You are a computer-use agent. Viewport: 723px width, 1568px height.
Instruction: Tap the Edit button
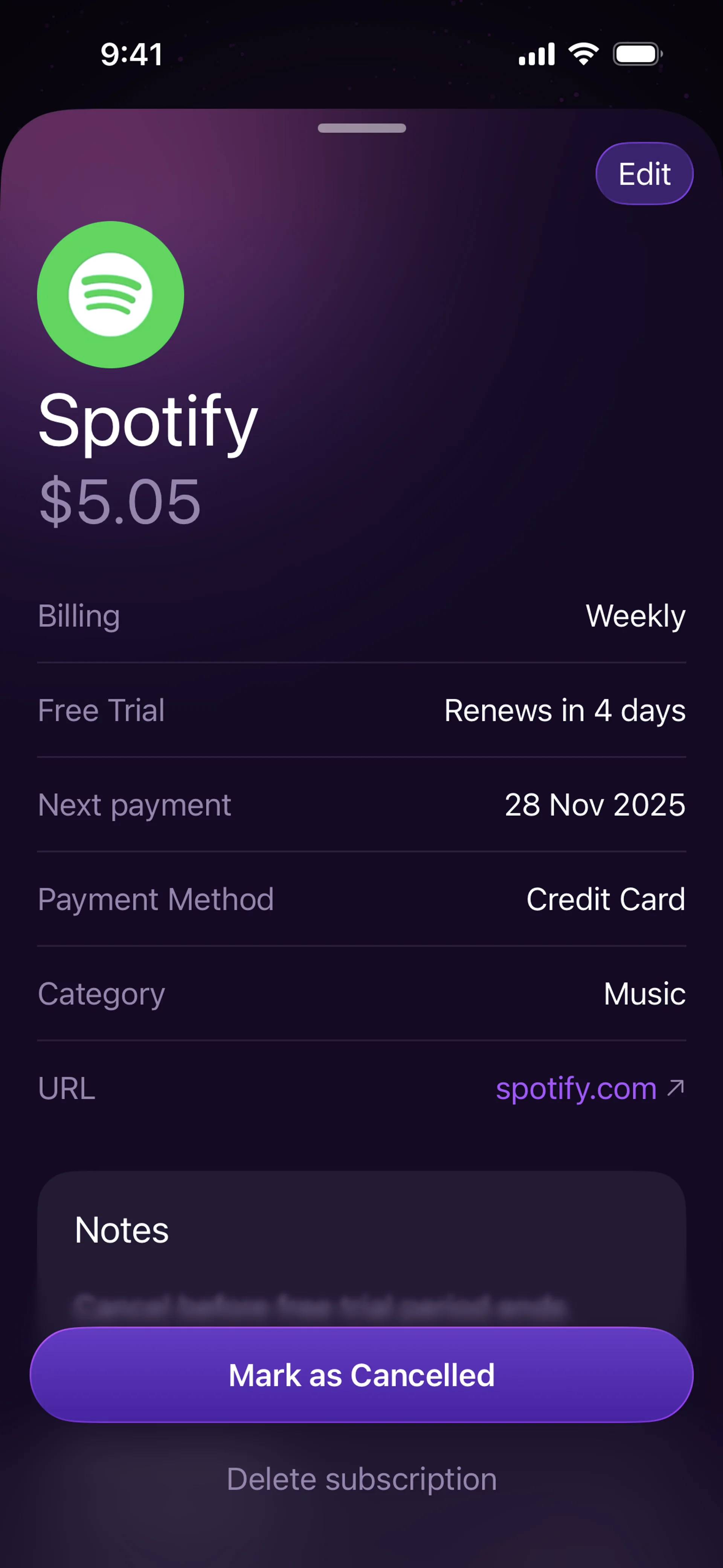click(644, 174)
